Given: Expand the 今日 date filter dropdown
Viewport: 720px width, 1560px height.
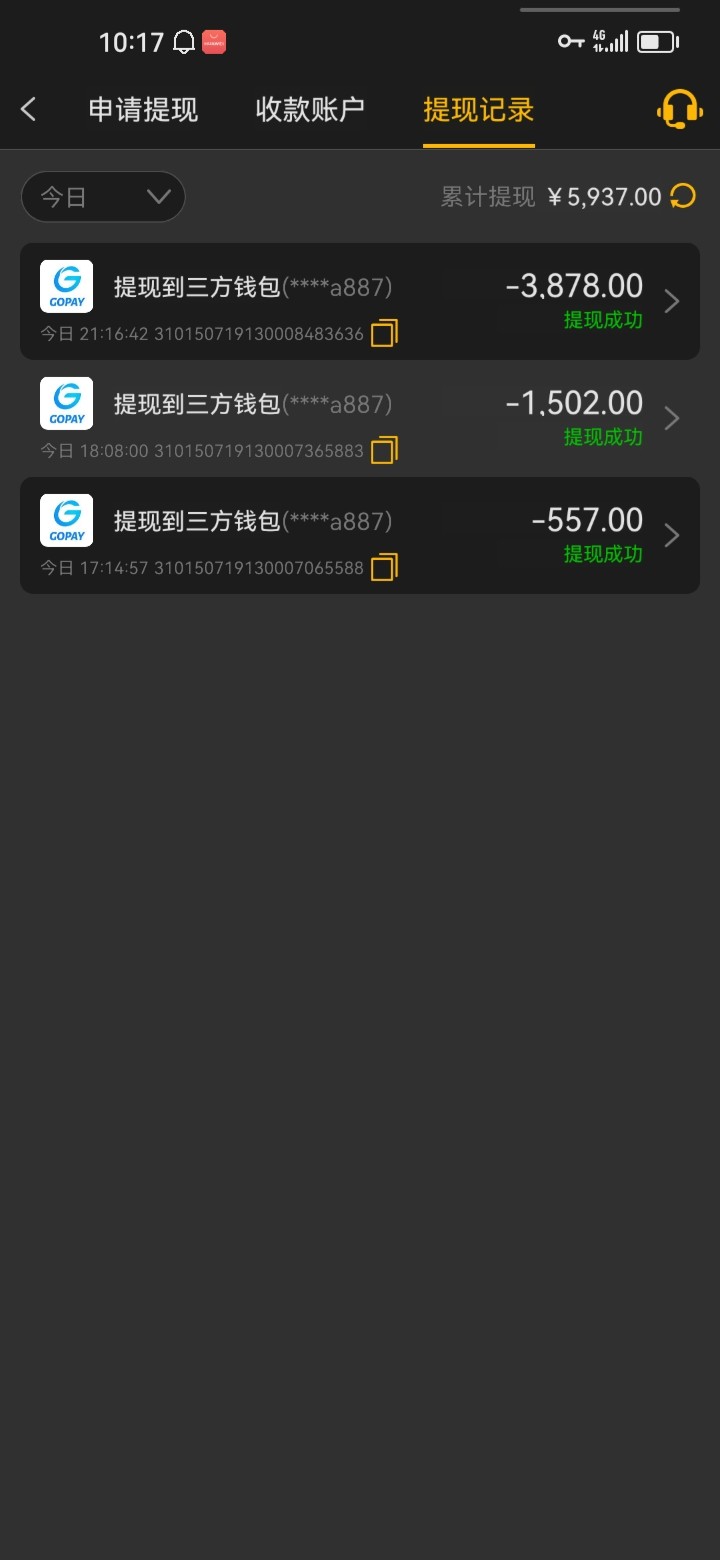Looking at the screenshot, I should pyautogui.click(x=103, y=197).
